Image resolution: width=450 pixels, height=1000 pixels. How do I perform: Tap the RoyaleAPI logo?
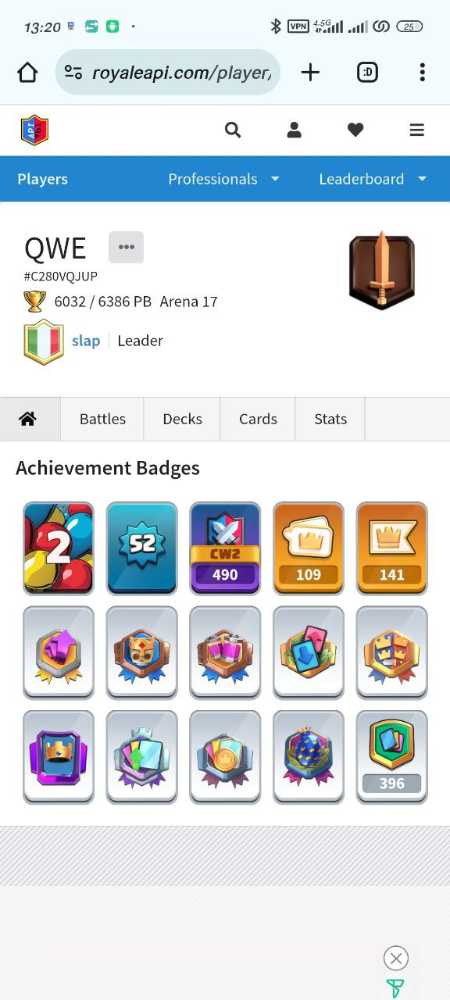[34, 130]
